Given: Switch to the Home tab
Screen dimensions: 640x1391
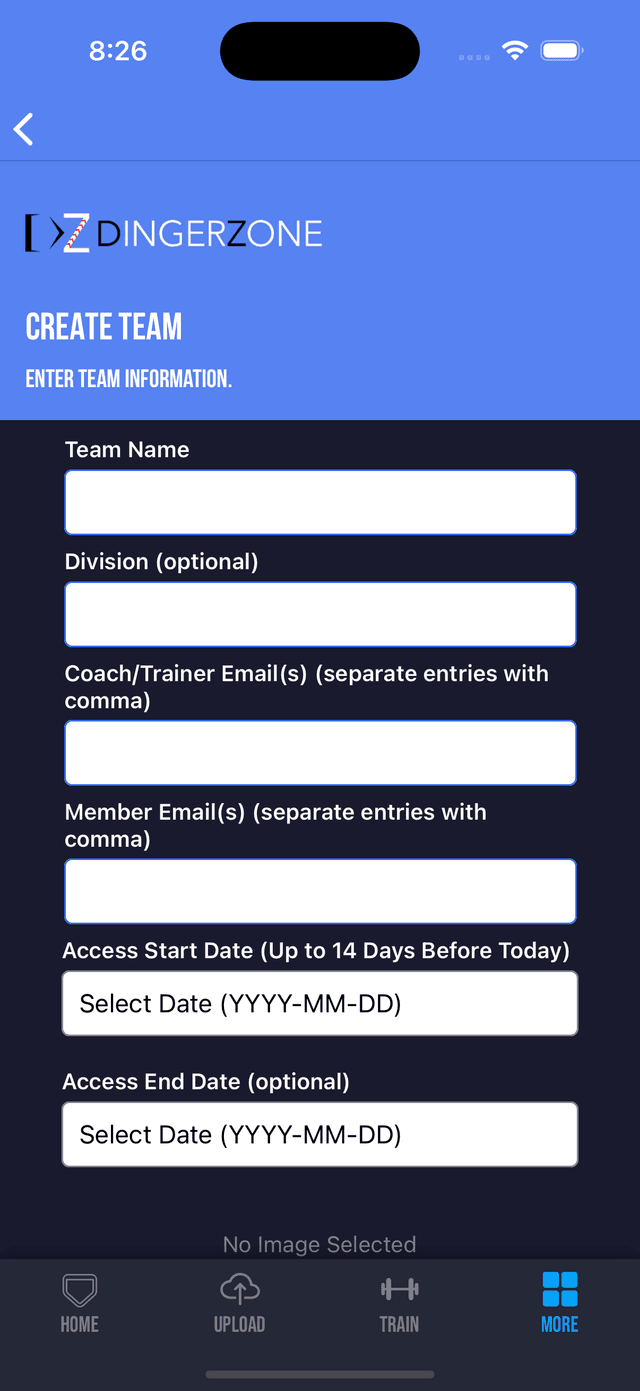Looking at the screenshot, I should (80, 1303).
